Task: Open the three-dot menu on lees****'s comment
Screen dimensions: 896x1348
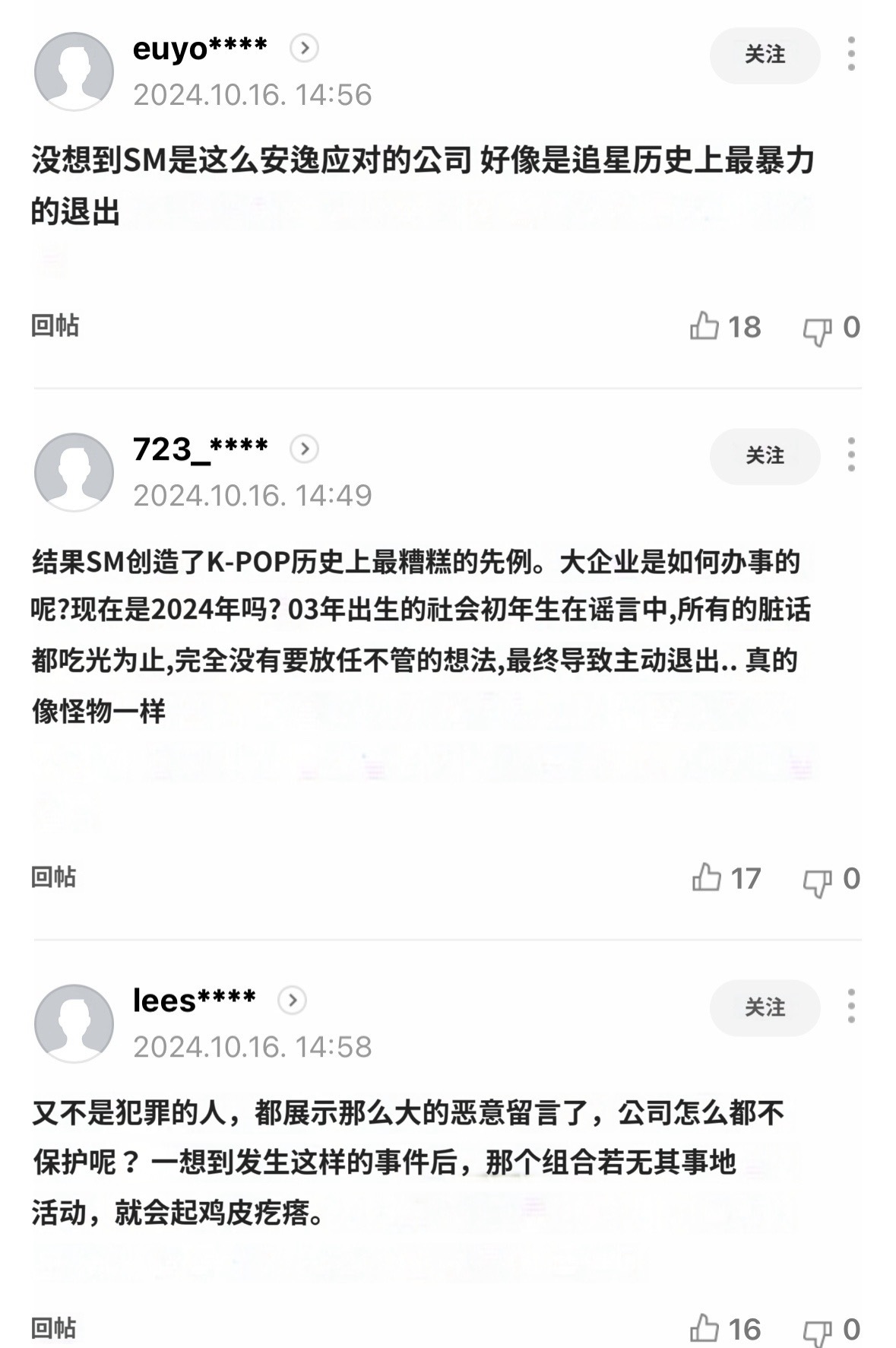Action: 850,1005
